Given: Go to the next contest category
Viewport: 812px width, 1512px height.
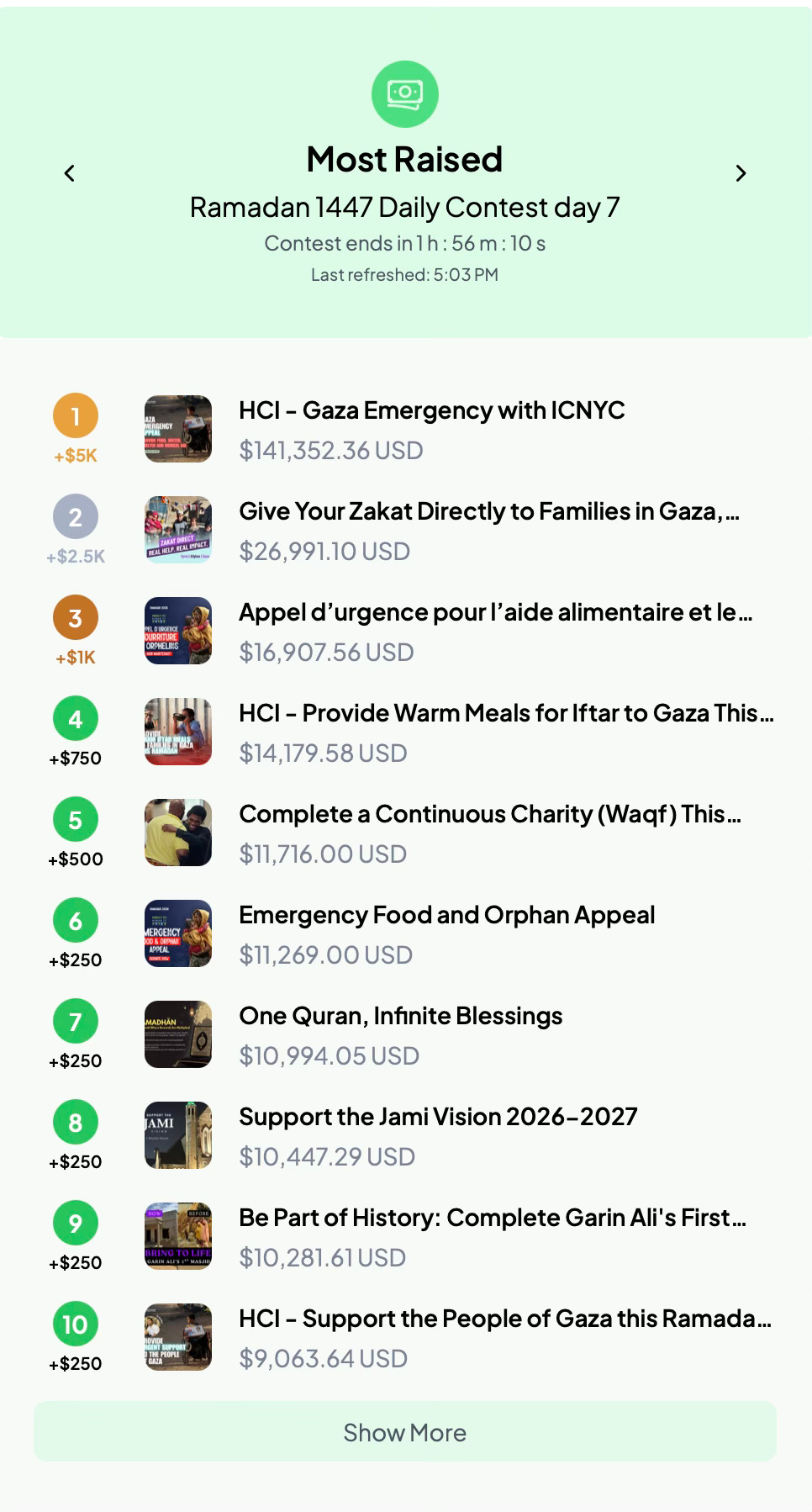Looking at the screenshot, I should [x=741, y=173].
